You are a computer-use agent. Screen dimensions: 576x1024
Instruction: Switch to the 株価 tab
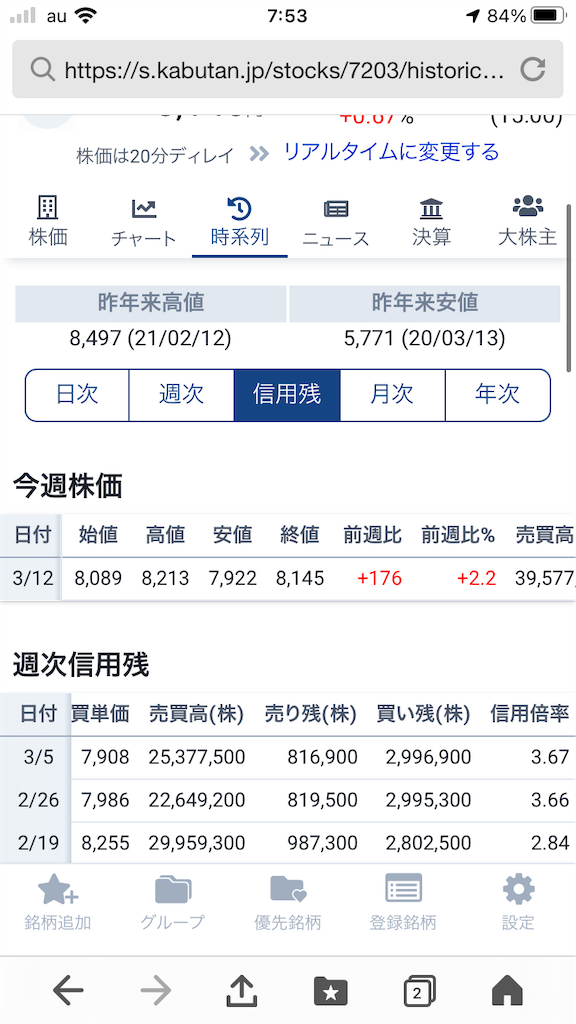point(48,221)
